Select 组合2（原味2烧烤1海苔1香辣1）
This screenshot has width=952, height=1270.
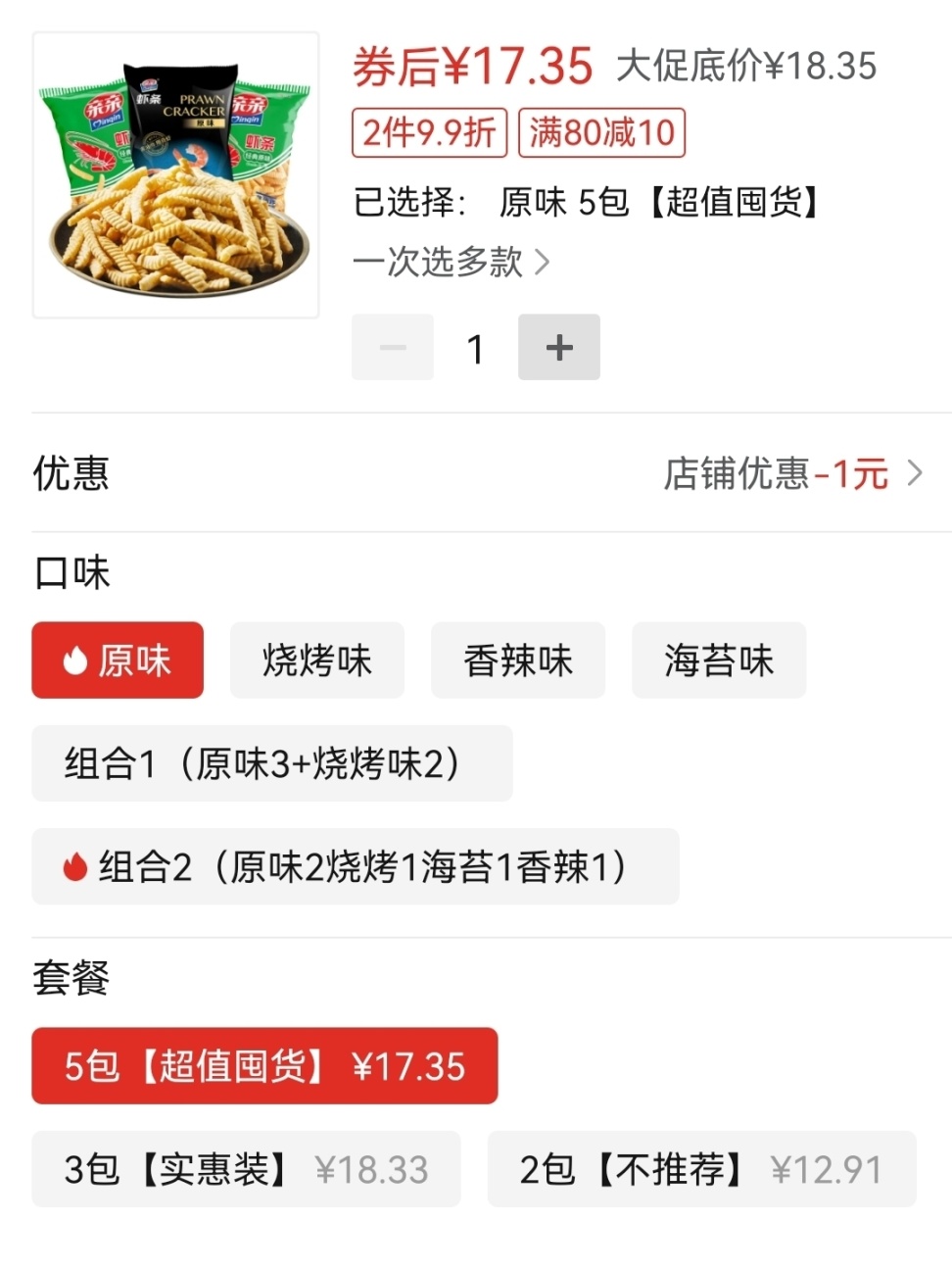(355, 866)
